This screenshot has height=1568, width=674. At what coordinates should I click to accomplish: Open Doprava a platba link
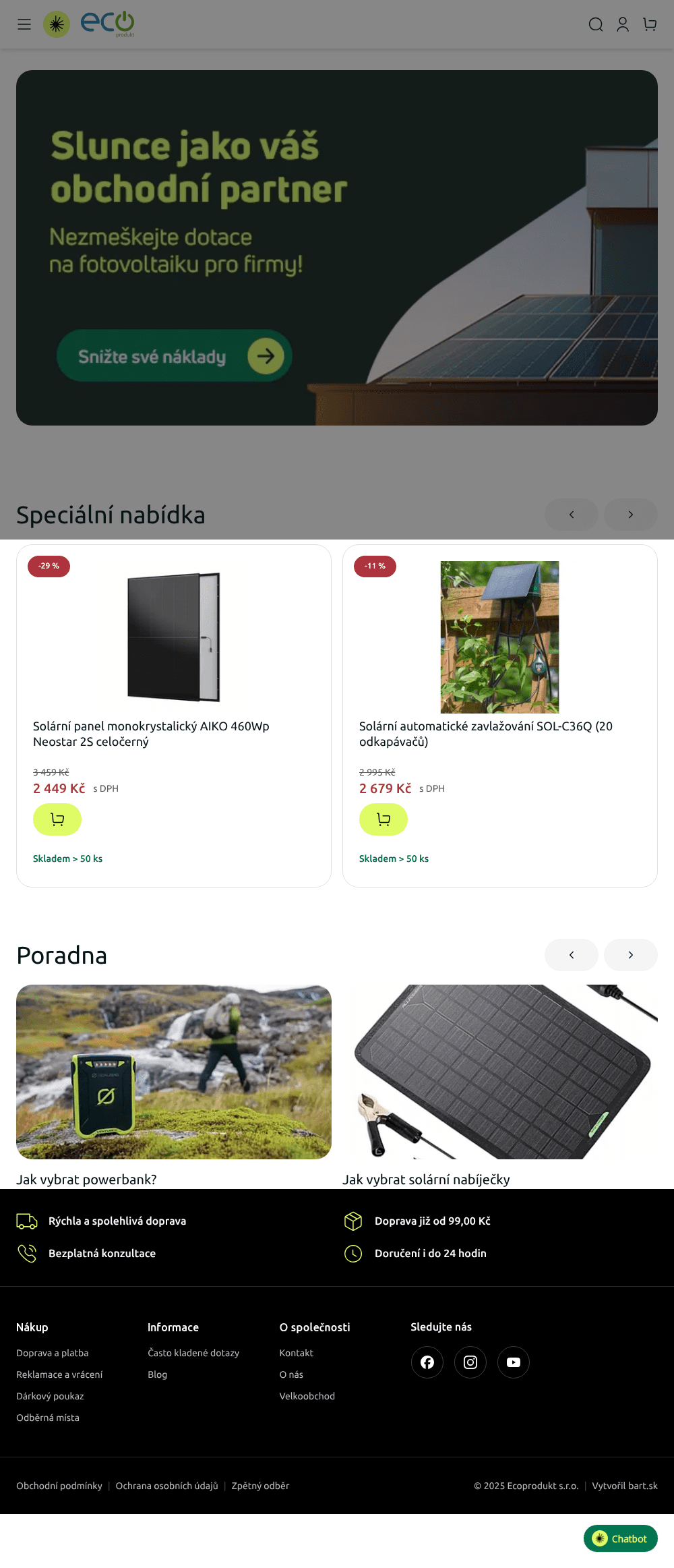[53, 1353]
